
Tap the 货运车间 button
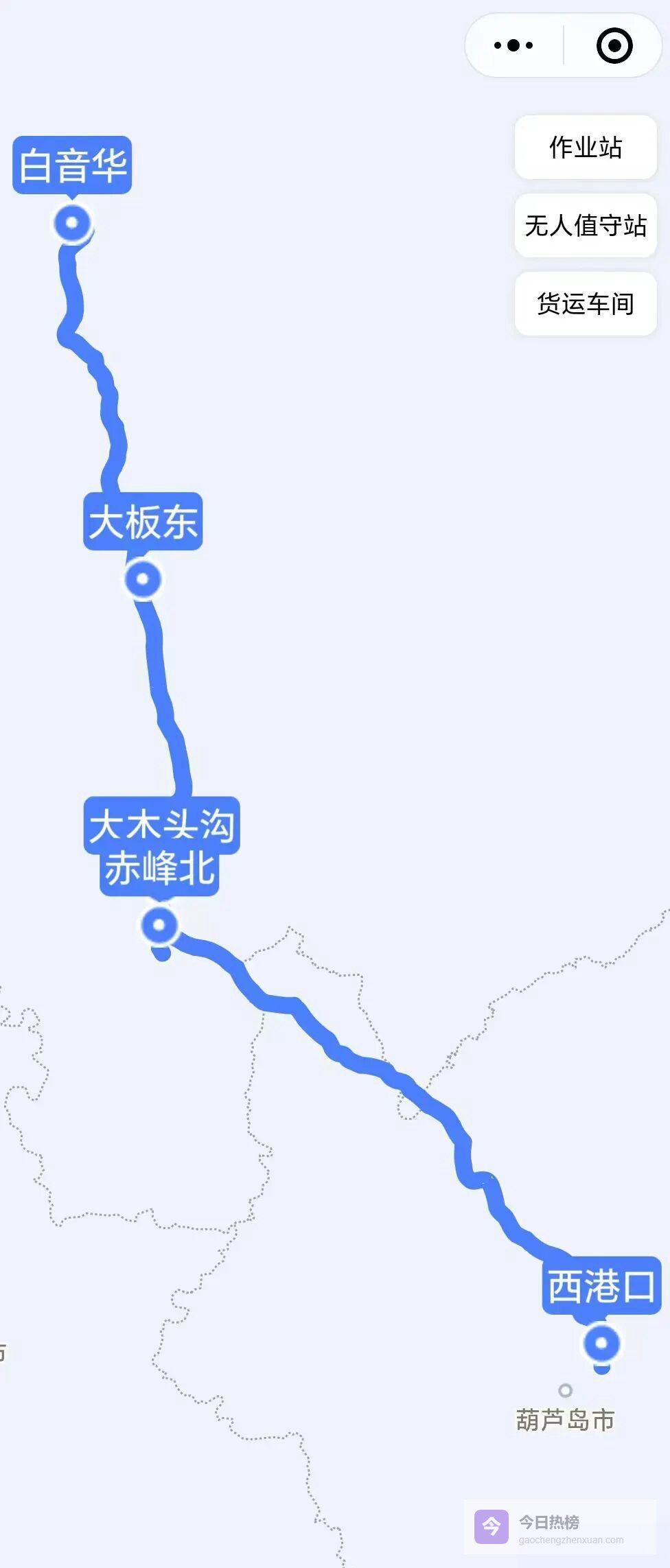coord(586,304)
